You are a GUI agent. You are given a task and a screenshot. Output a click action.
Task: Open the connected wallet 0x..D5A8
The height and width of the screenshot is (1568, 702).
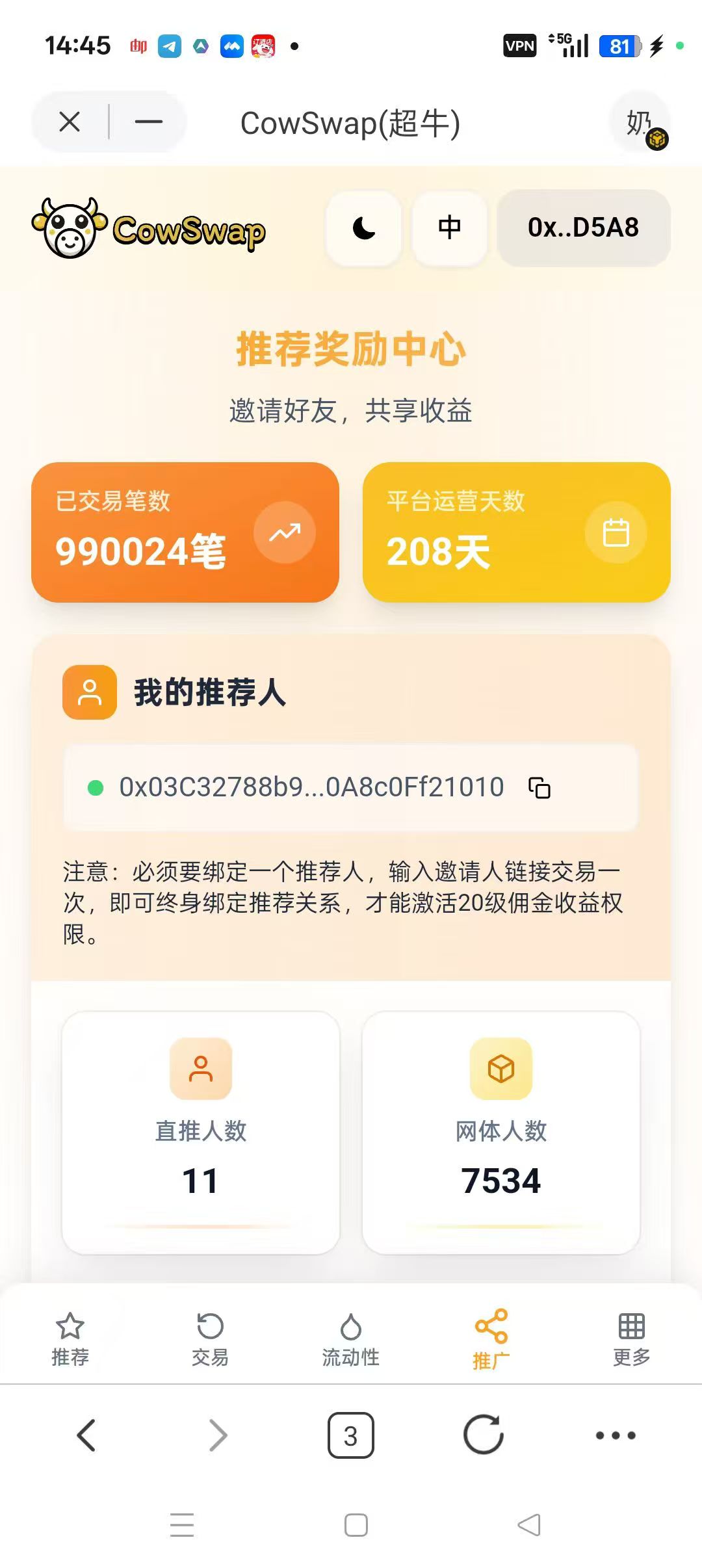pos(583,228)
